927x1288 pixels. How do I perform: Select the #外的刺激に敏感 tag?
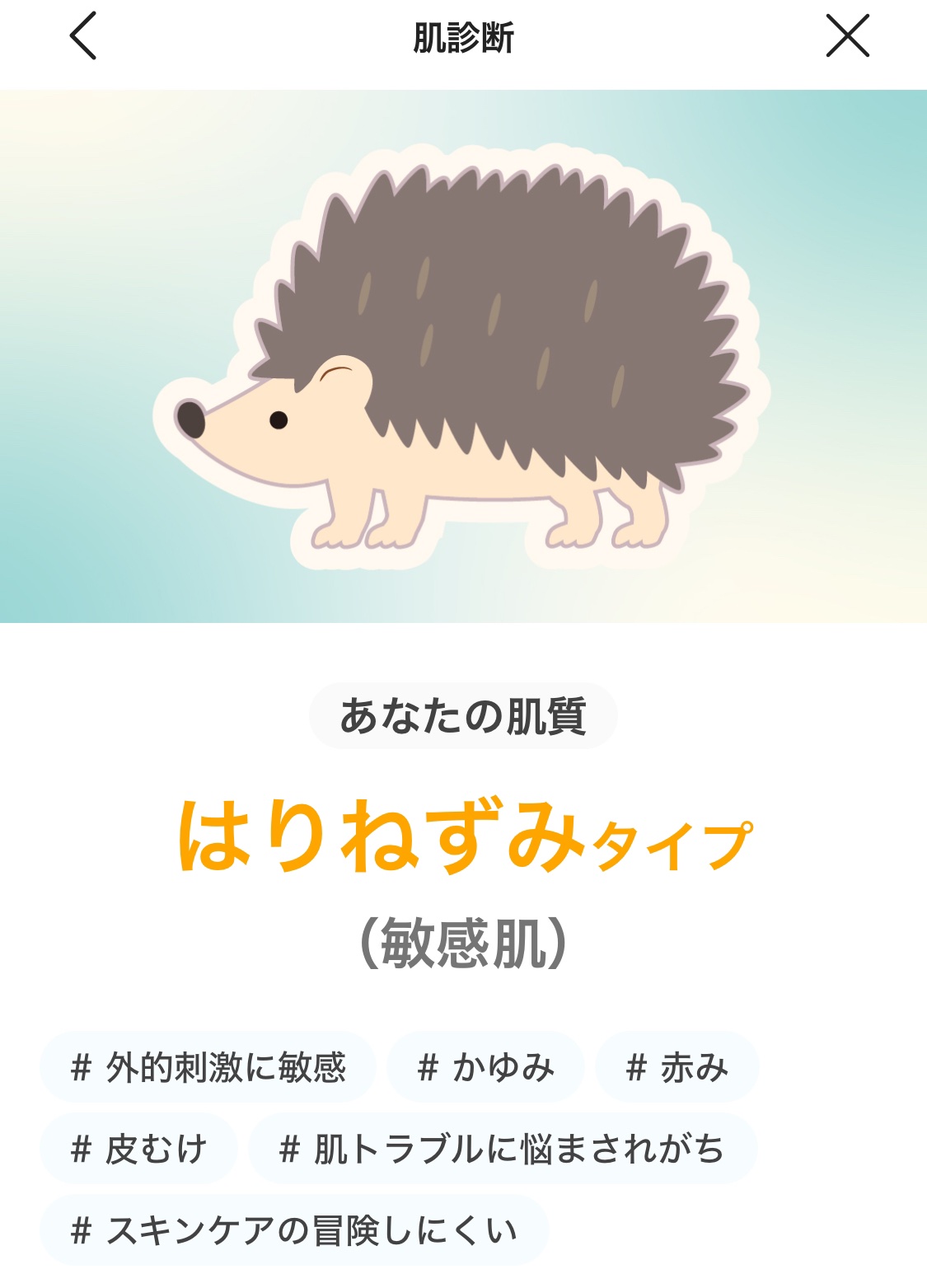pos(208,1069)
